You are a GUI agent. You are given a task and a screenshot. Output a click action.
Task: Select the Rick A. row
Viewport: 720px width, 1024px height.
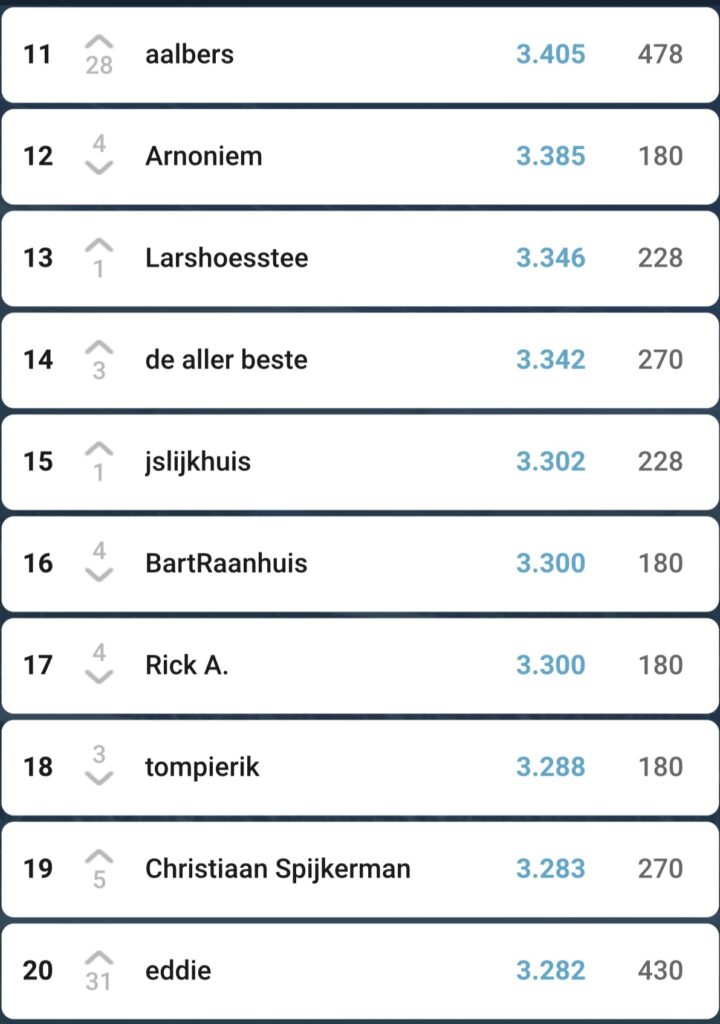tap(360, 666)
